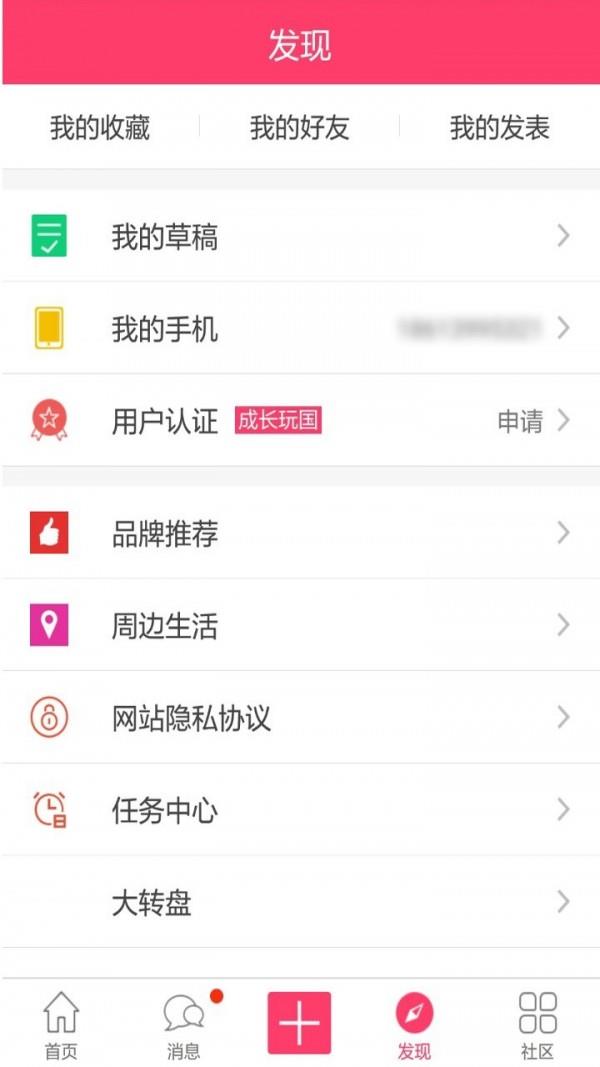This screenshot has height=1067, width=600.
Task: Go to 首页 home tab
Action: [x=61, y=1025]
